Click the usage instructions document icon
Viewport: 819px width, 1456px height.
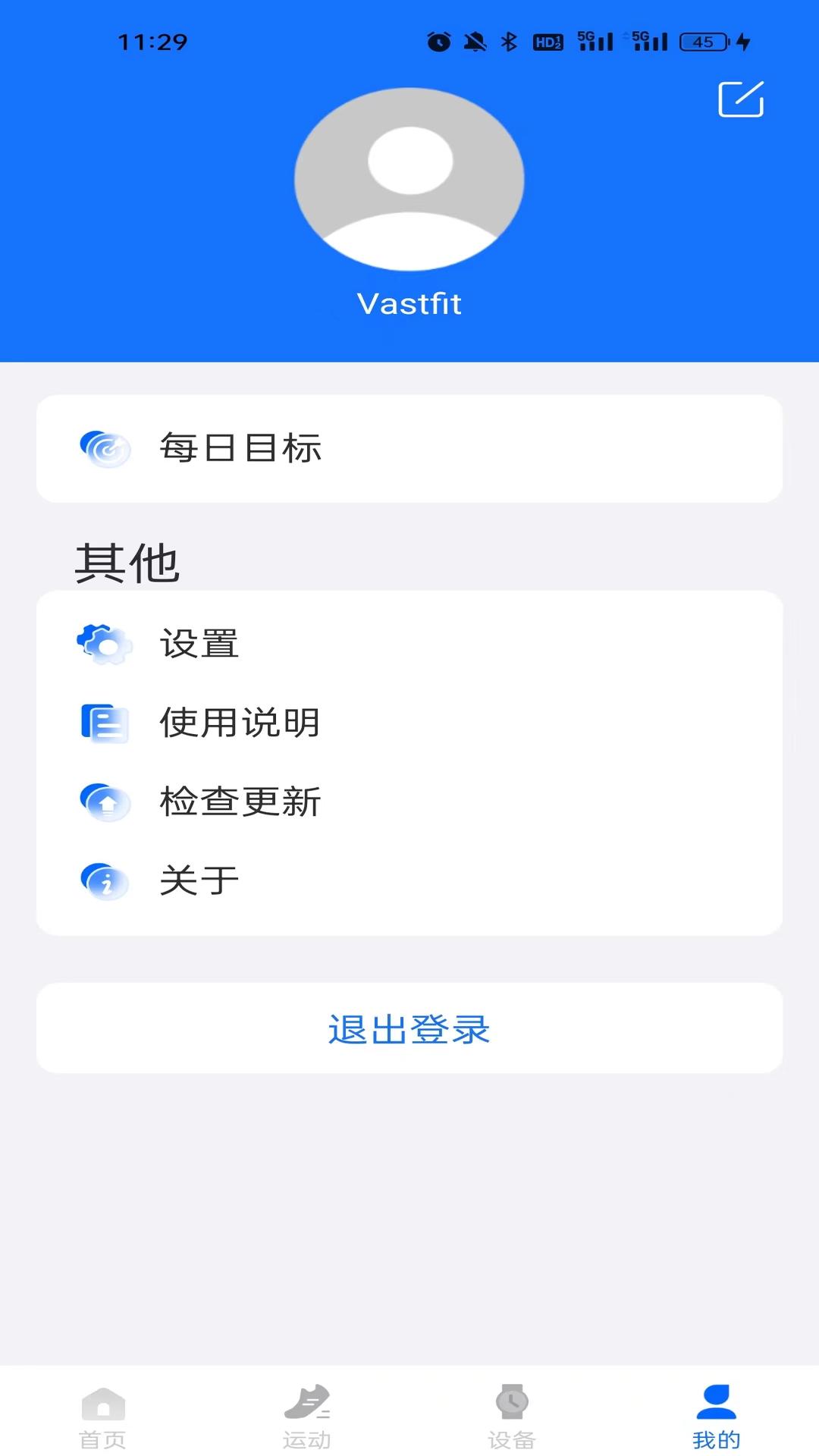click(x=105, y=724)
